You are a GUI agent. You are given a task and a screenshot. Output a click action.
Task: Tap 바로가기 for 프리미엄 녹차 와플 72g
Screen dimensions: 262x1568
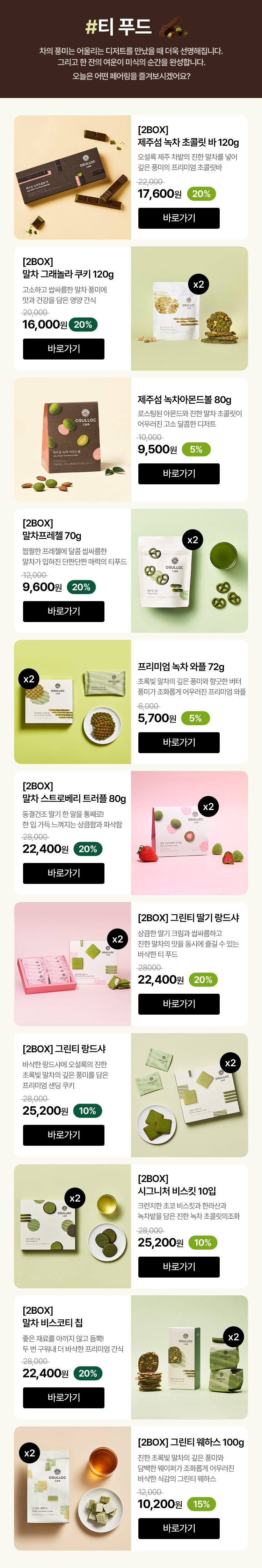tap(179, 742)
